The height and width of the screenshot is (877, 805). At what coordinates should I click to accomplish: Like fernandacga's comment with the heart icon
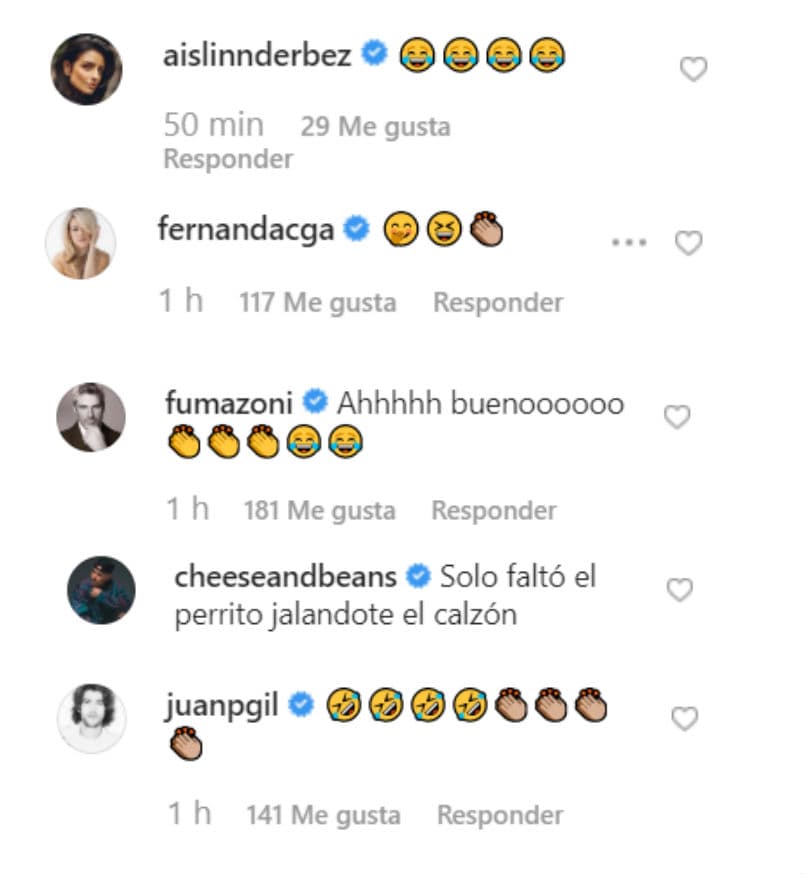[x=688, y=241]
